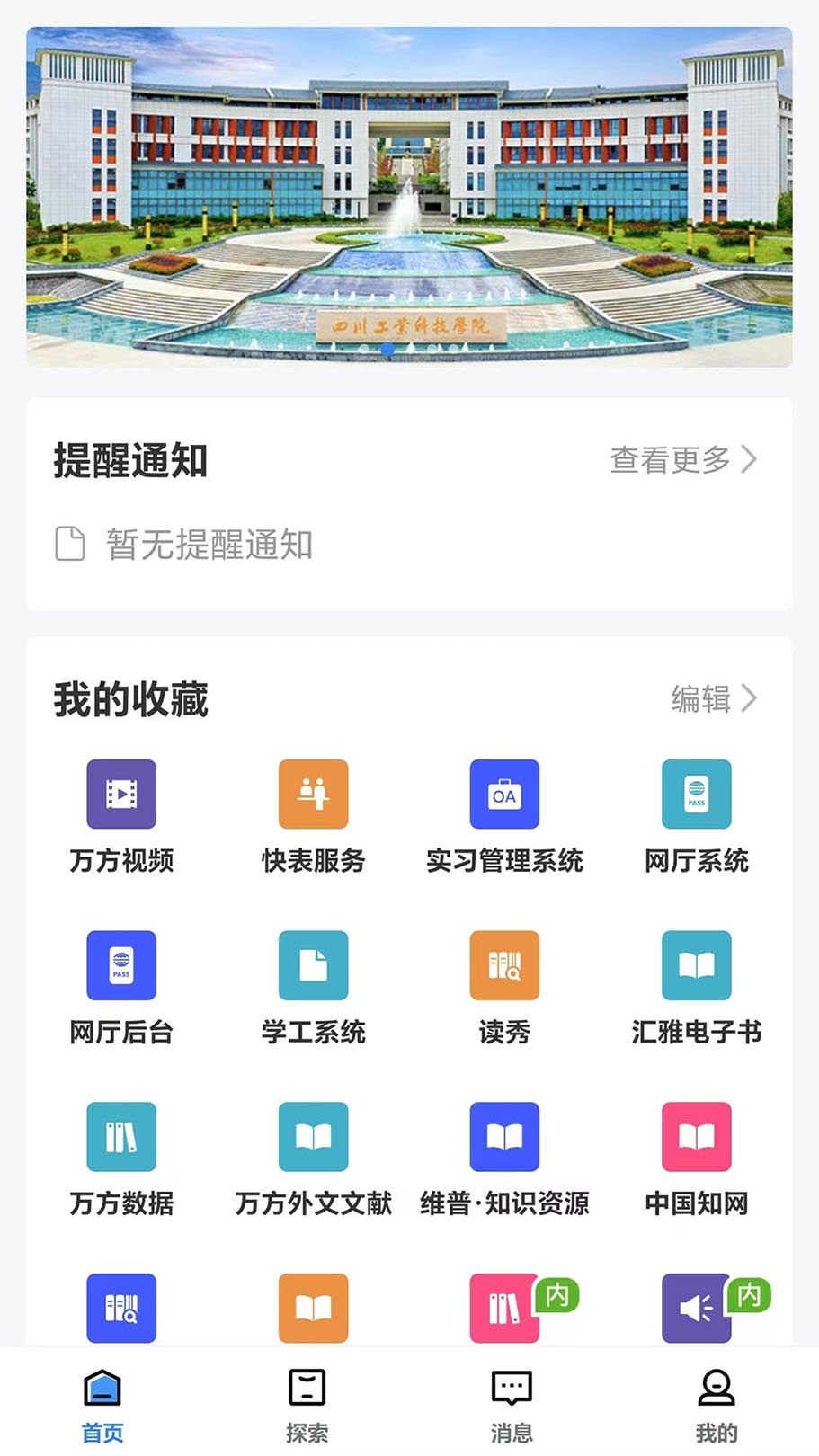Open the 快表服务 app

[x=313, y=794]
